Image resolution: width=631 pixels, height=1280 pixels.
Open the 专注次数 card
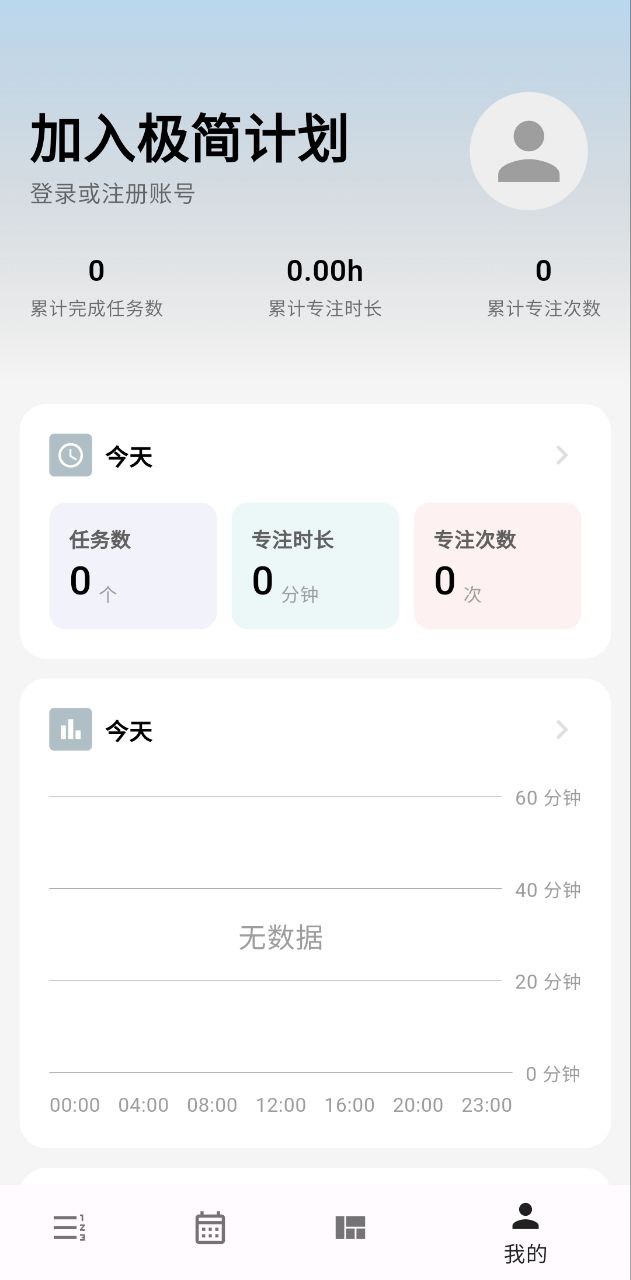[x=497, y=566]
